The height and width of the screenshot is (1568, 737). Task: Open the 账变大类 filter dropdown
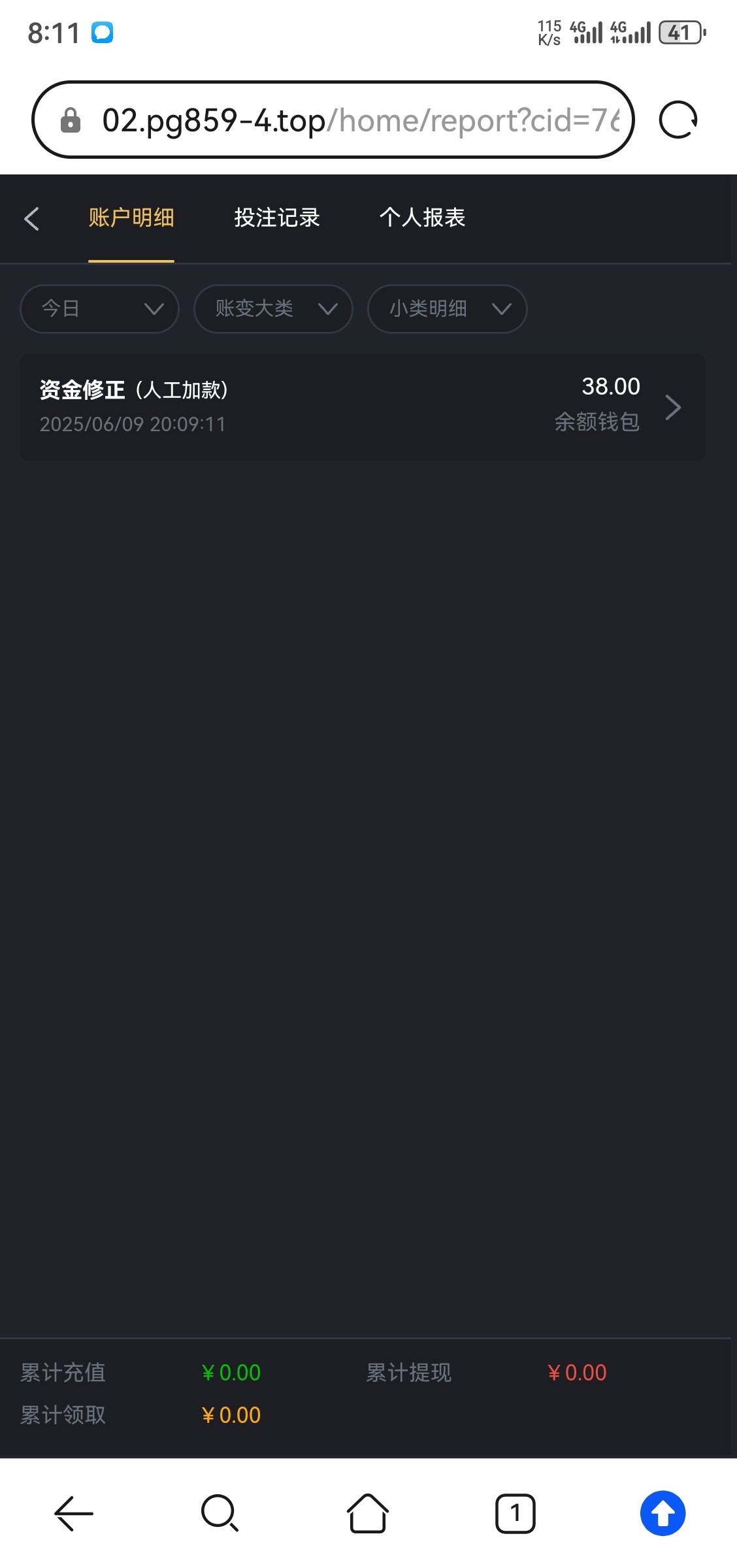coord(273,308)
